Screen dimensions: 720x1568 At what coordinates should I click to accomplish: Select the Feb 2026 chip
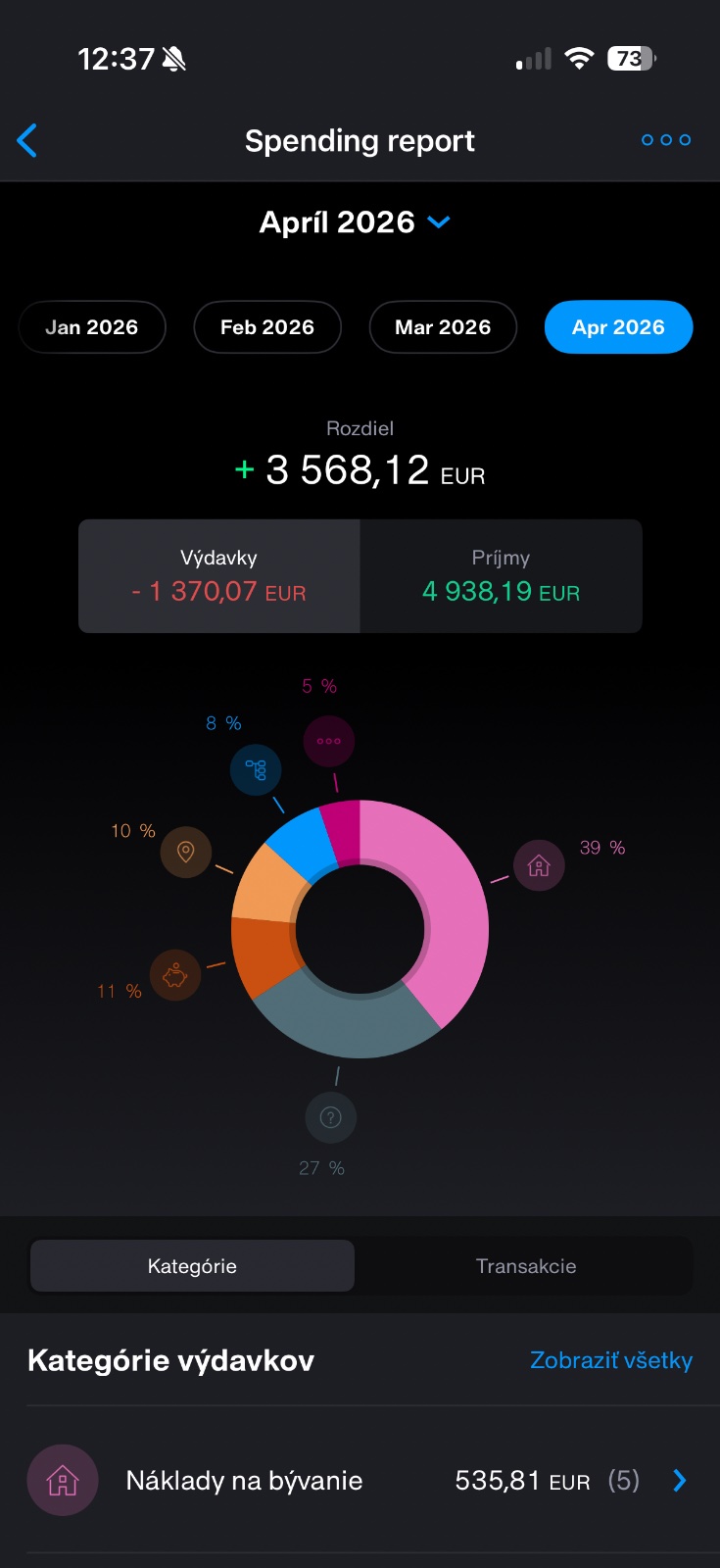tap(267, 327)
